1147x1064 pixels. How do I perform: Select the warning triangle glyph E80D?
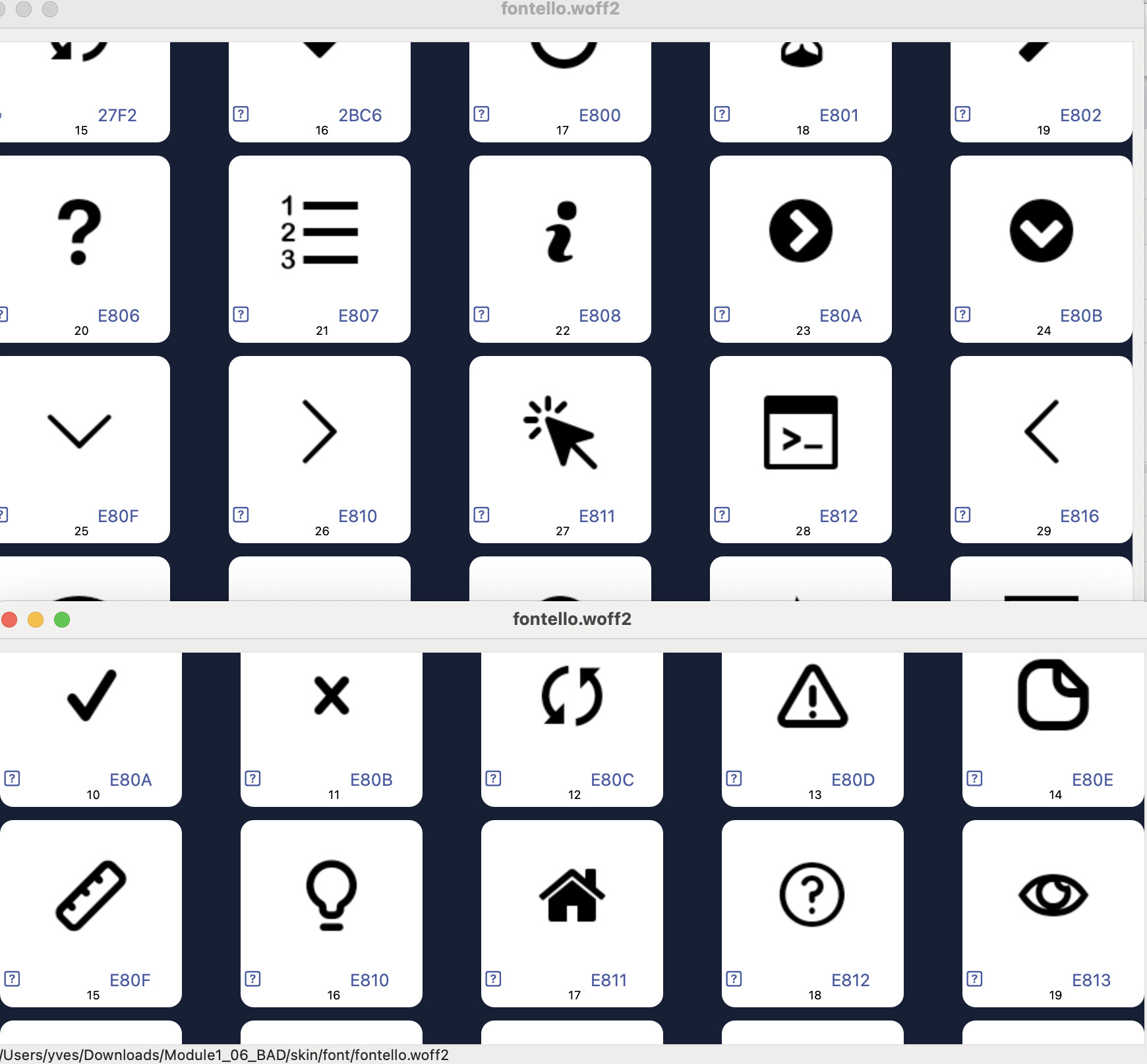[812, 696]
